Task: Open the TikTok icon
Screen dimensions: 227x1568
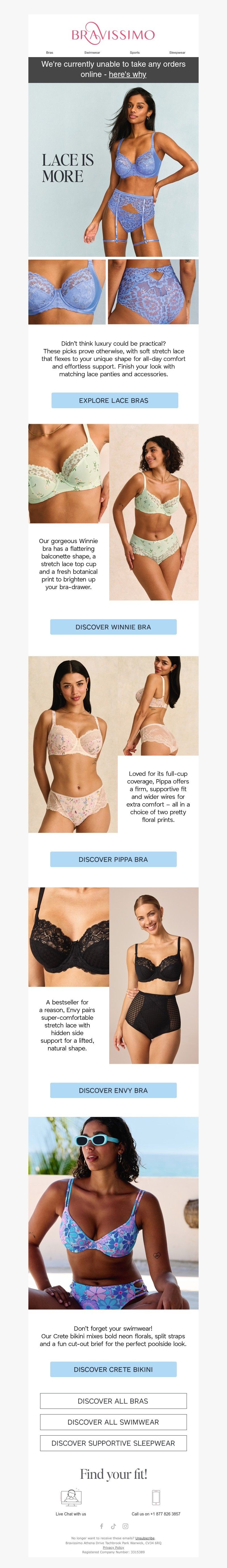Action: click(113, 1526)
